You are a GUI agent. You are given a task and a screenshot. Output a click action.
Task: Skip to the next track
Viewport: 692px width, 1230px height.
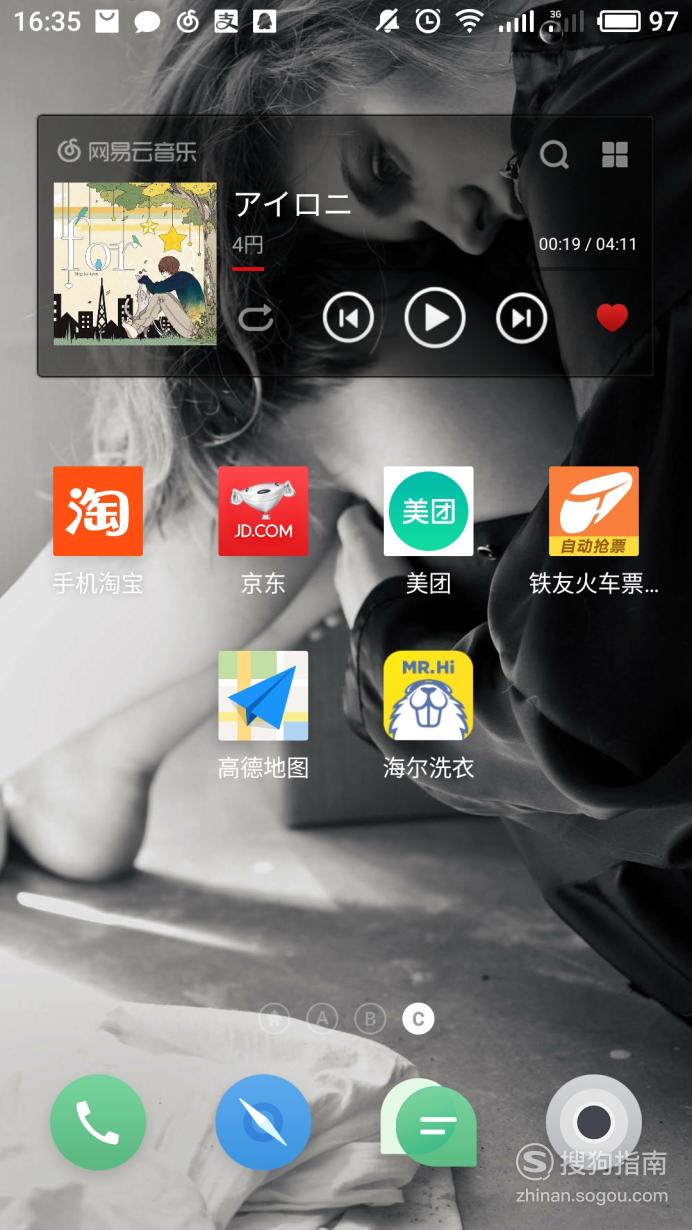521,318
